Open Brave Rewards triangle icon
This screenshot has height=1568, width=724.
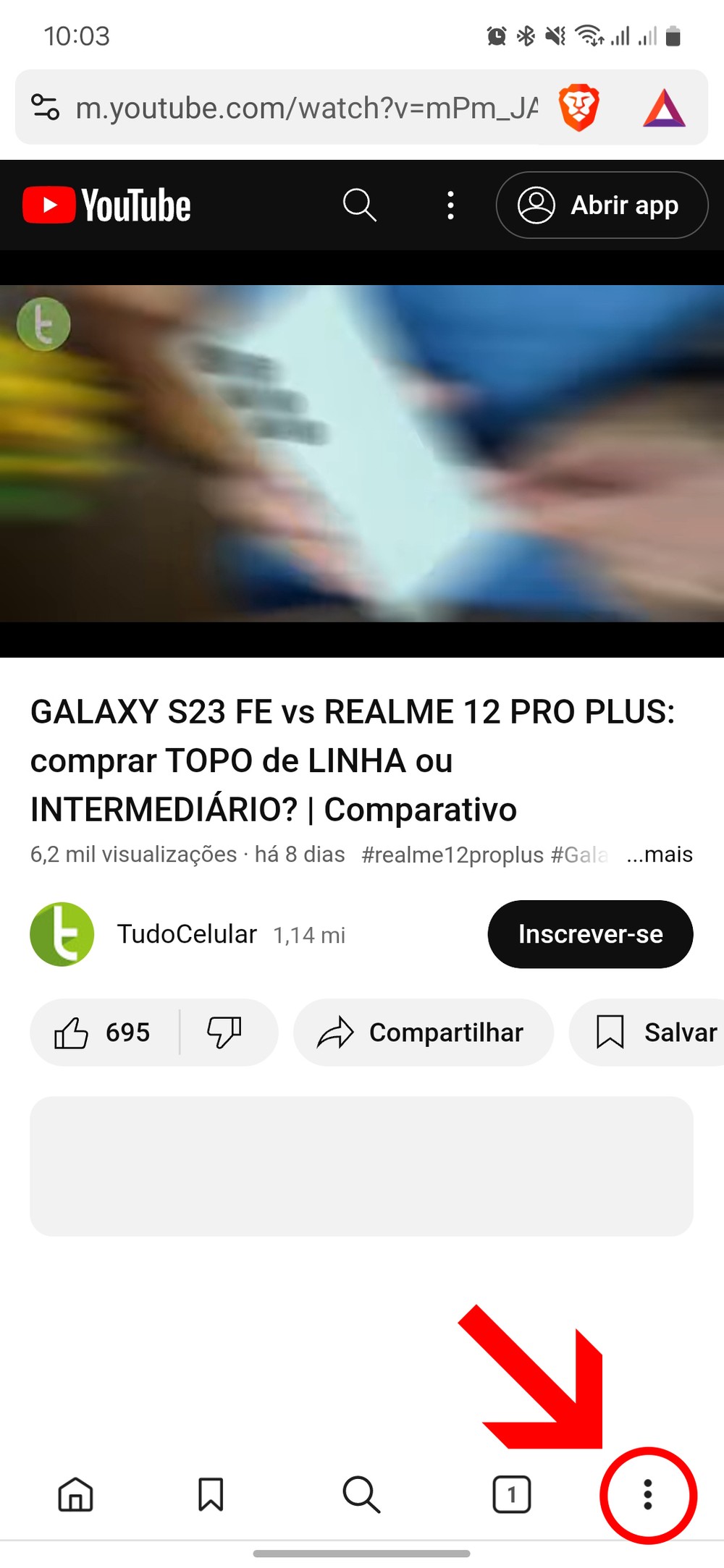coord(664,108)
